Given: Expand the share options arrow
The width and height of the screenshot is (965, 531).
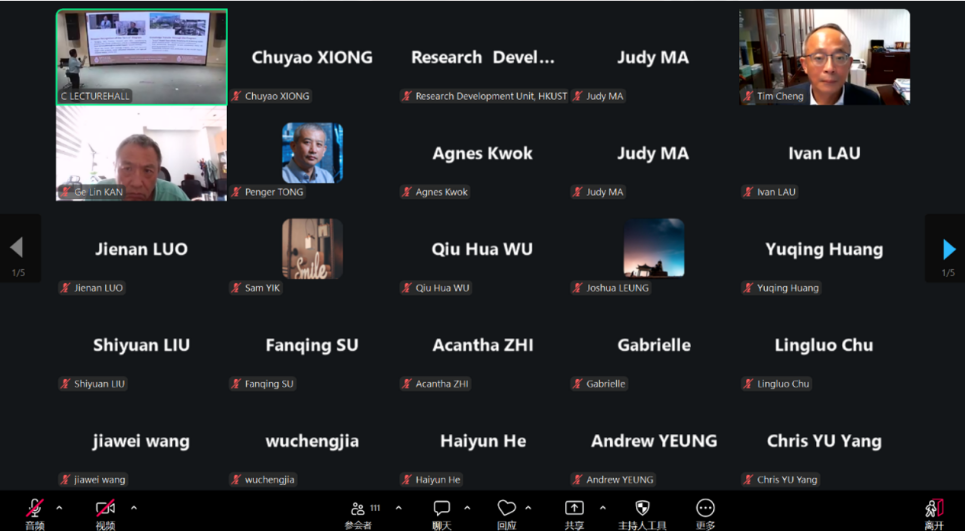Looking at the screenshot, I should tap(603, 508).
